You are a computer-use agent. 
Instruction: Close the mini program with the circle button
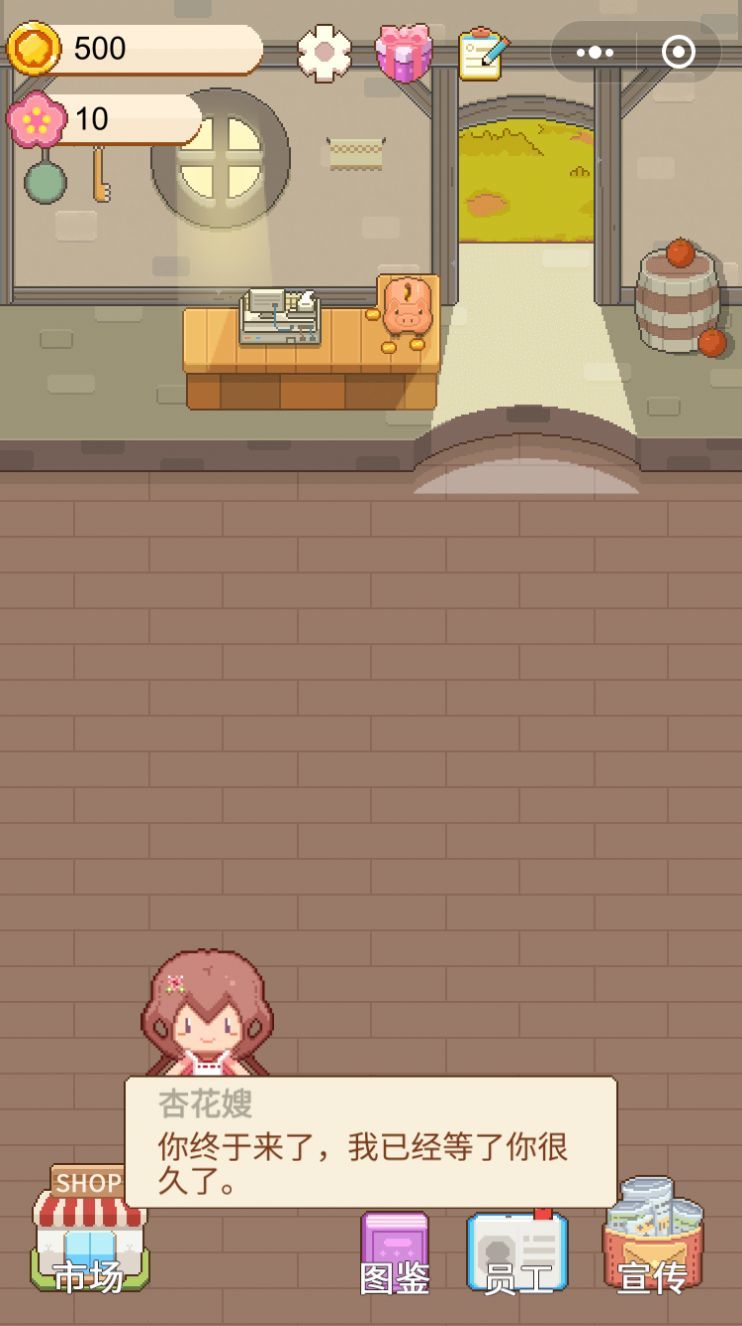click(x=678, y=52)
